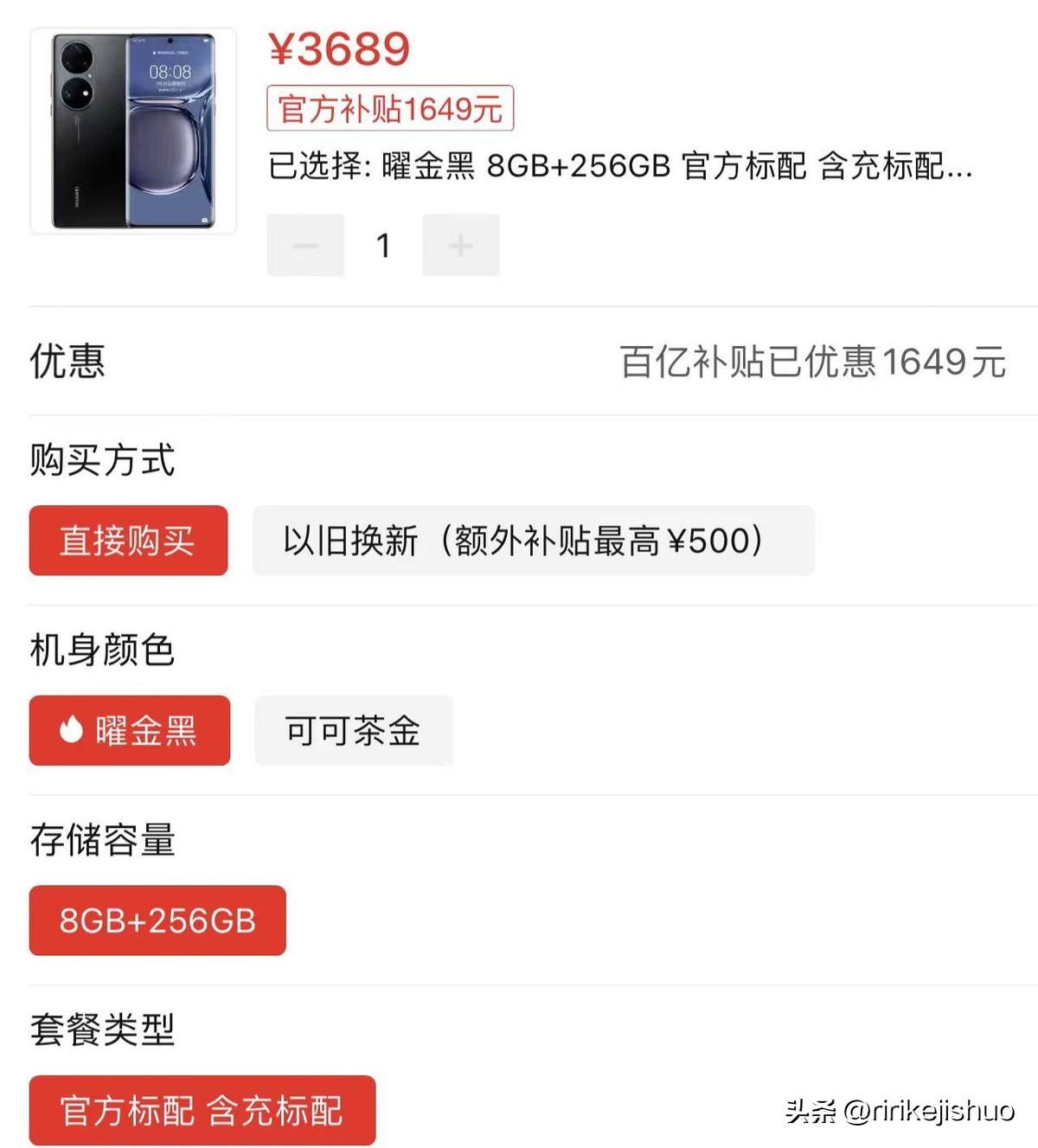1038x1148 pixels.
Task: Open the 优惠 discount details row
Action: click(67, 363)
